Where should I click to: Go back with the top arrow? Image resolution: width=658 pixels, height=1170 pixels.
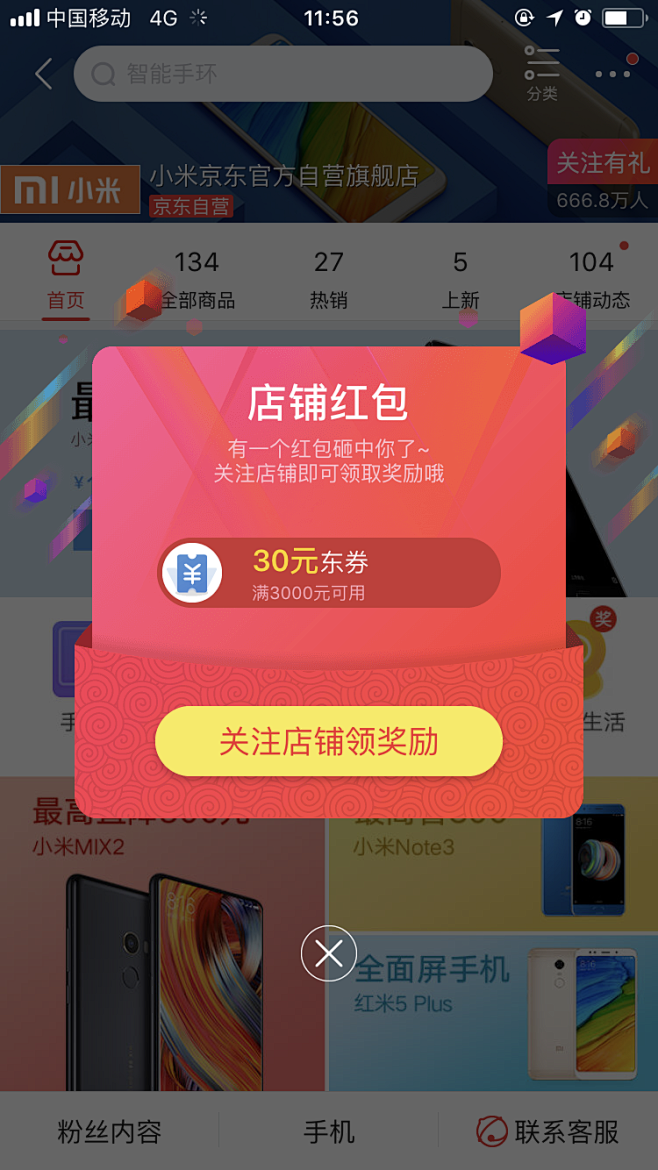43,74
